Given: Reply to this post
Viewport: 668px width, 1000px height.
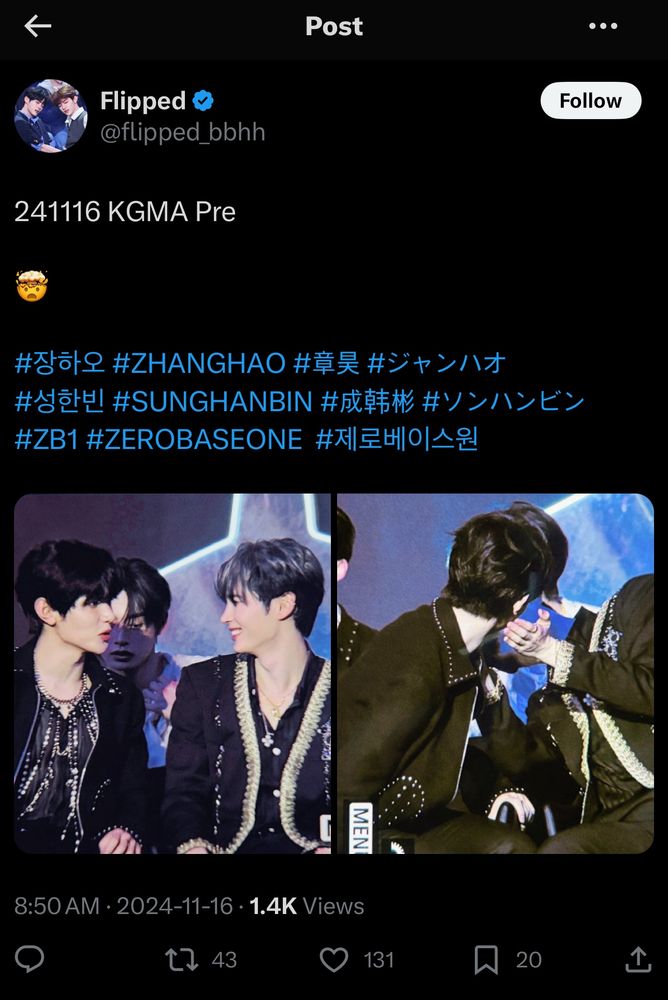Looking at the screenshot, I should tap(30, 960).
